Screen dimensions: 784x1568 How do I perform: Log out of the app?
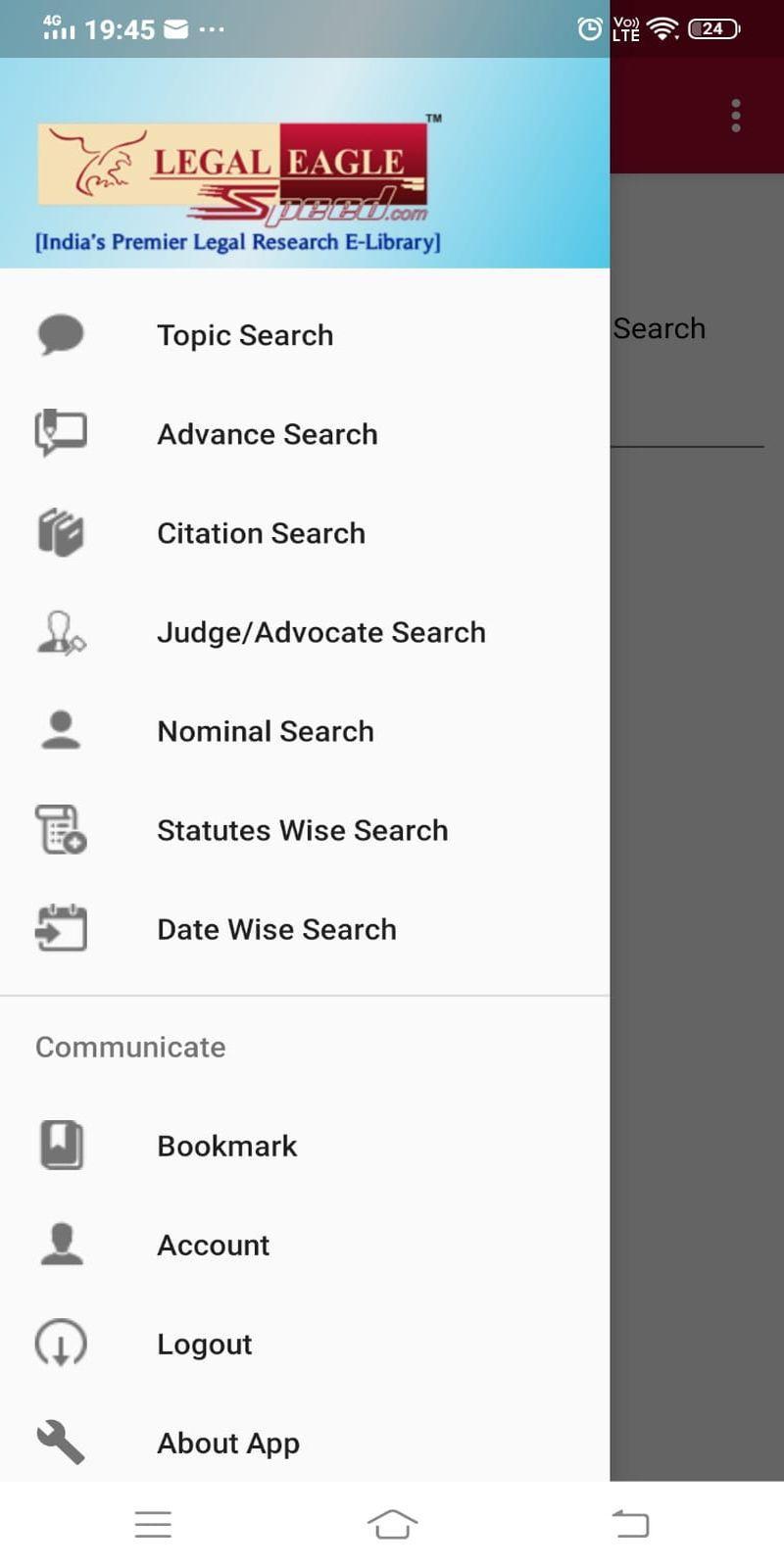tap(204, 1344)
